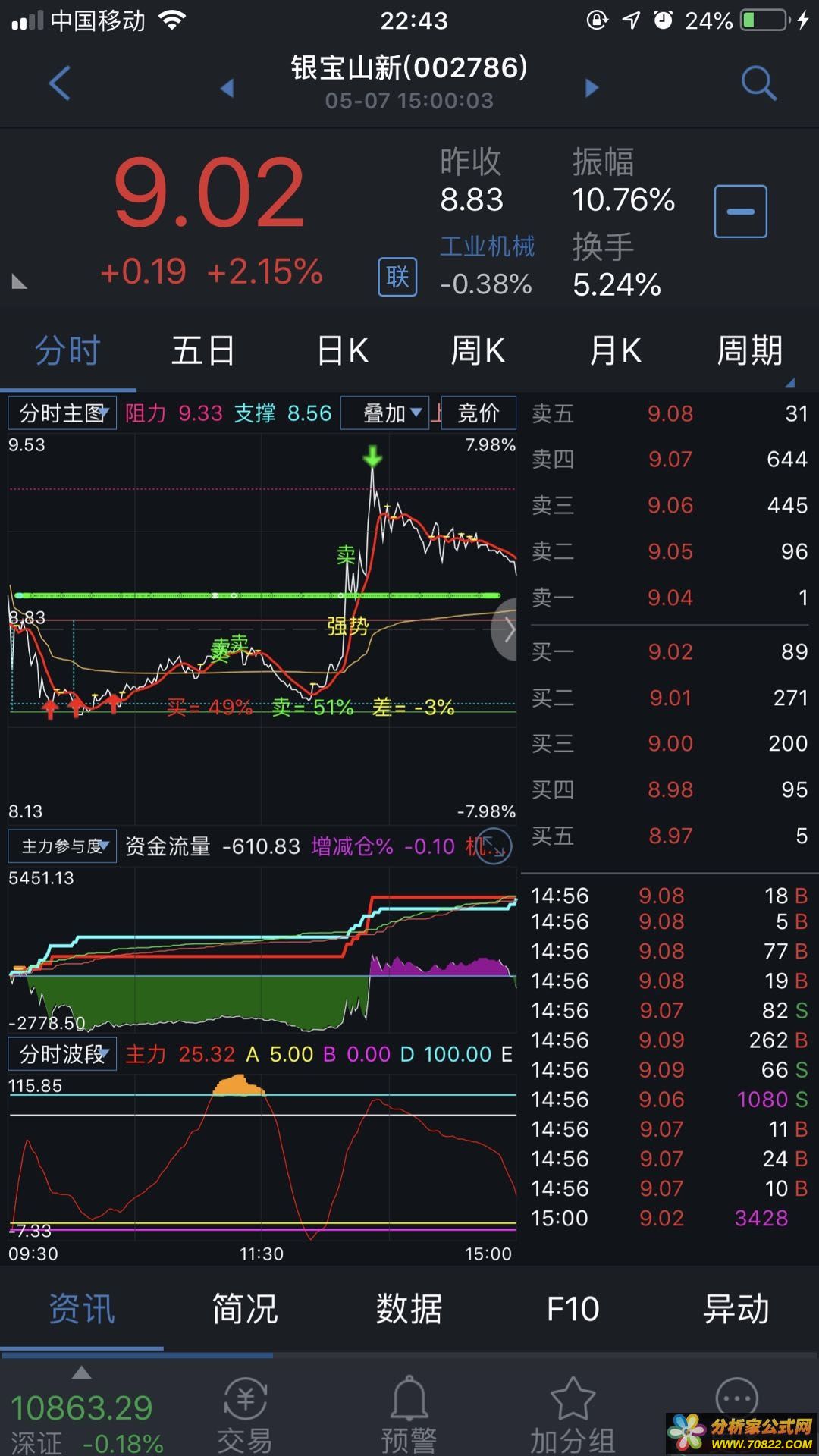The width and height of the screenshot is (819, 1456).
Task: Switch to next stock with right triangle
Action: click(x=591, y=88)
